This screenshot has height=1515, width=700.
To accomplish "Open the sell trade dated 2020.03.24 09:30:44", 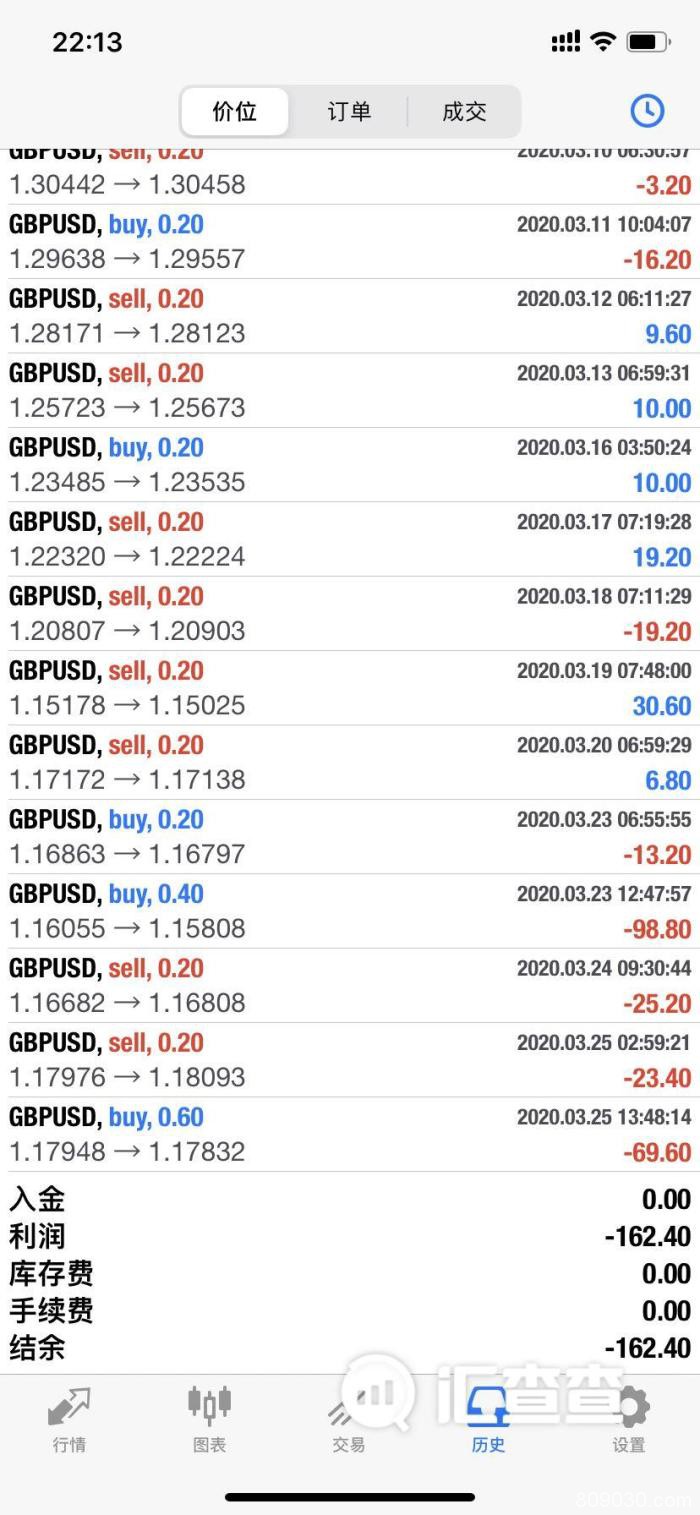I will click(350, 985).
